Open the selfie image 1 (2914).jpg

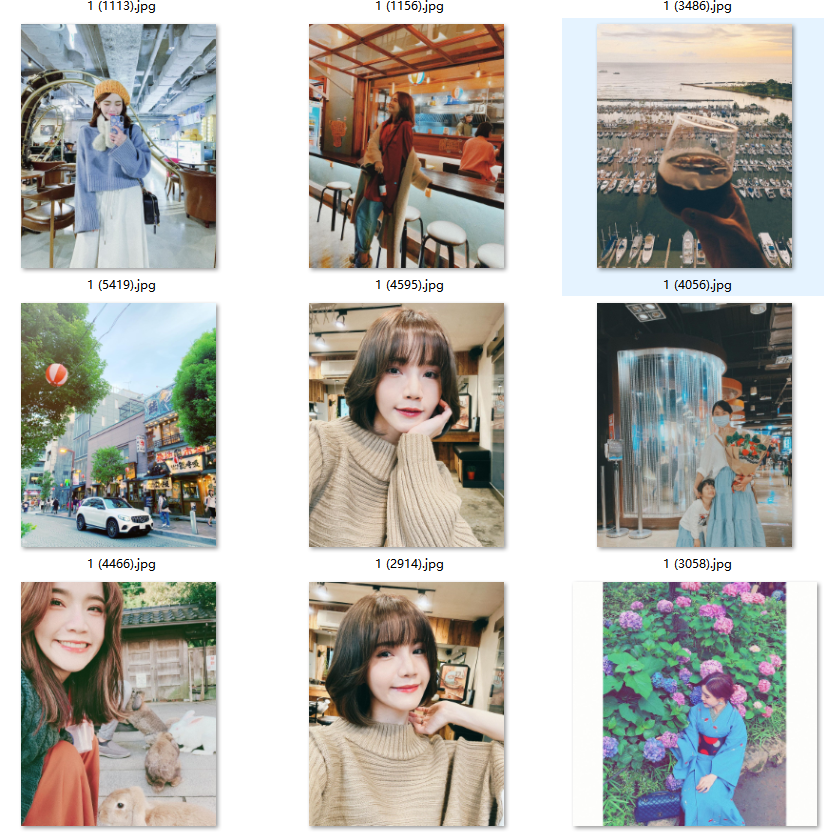point(406,425)
